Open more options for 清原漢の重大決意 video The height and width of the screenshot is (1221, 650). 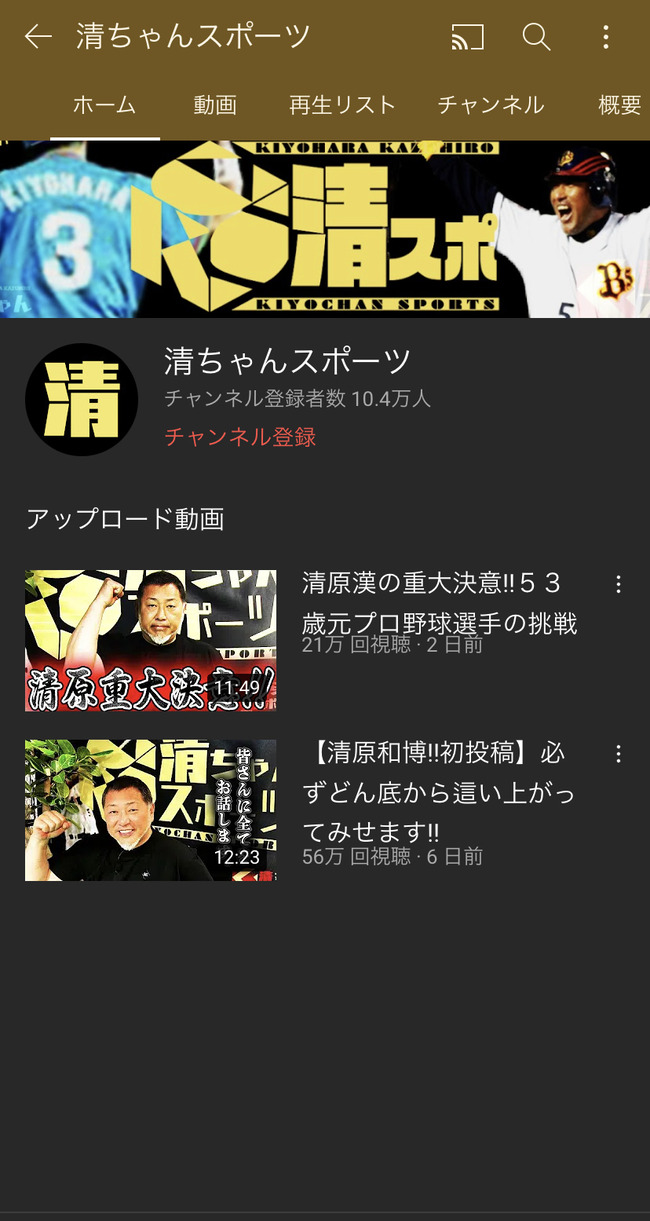point(618,585)
